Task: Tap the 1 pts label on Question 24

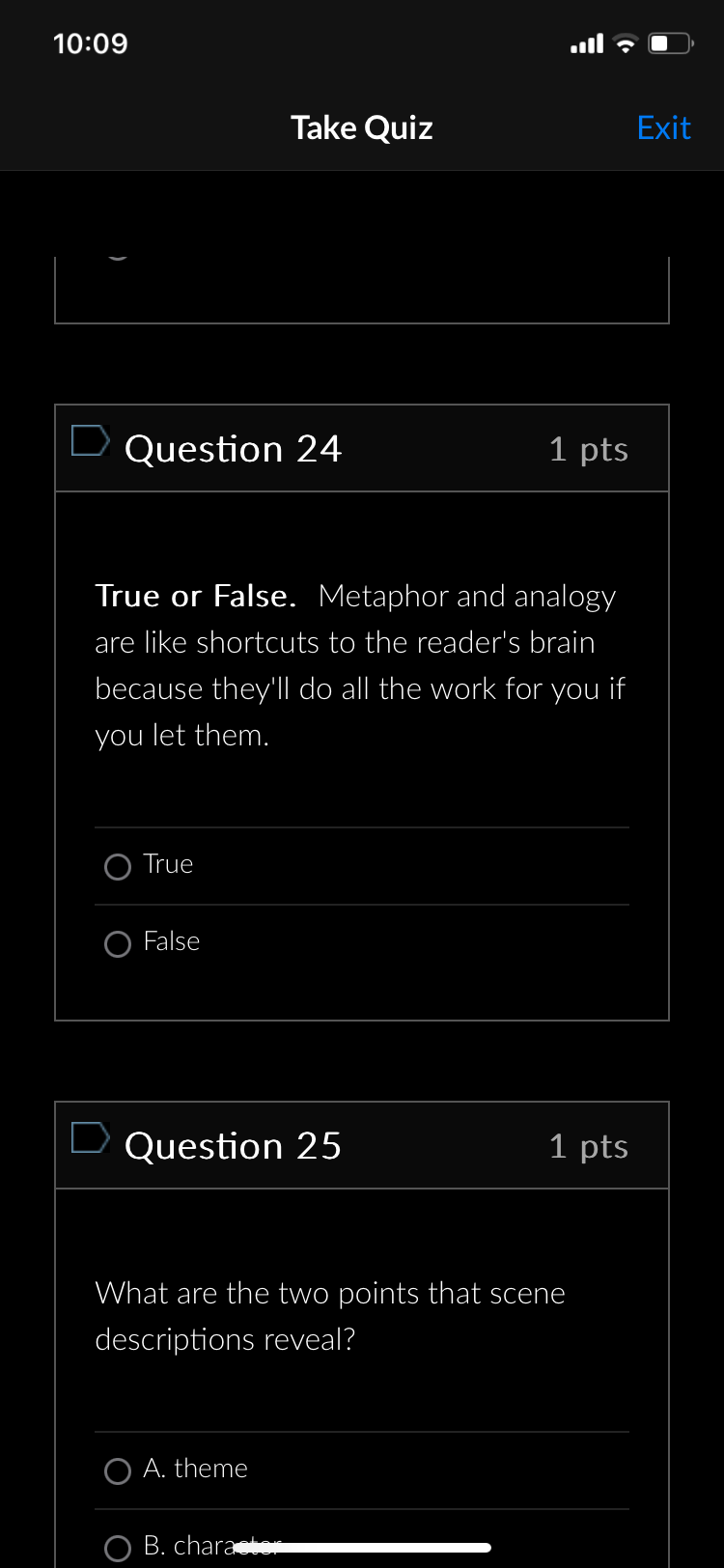Action: [588, 447]
